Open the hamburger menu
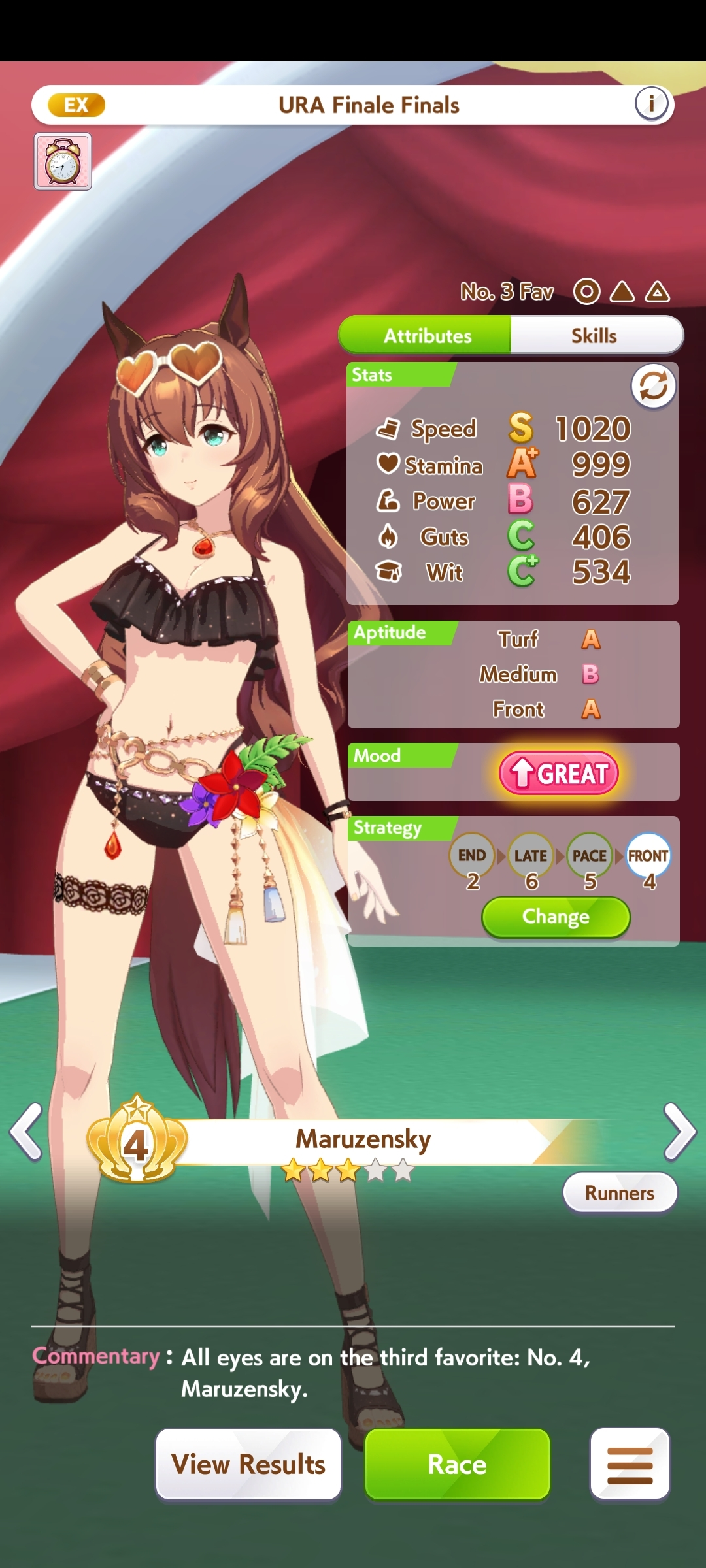 click(x=630, y=1464)
